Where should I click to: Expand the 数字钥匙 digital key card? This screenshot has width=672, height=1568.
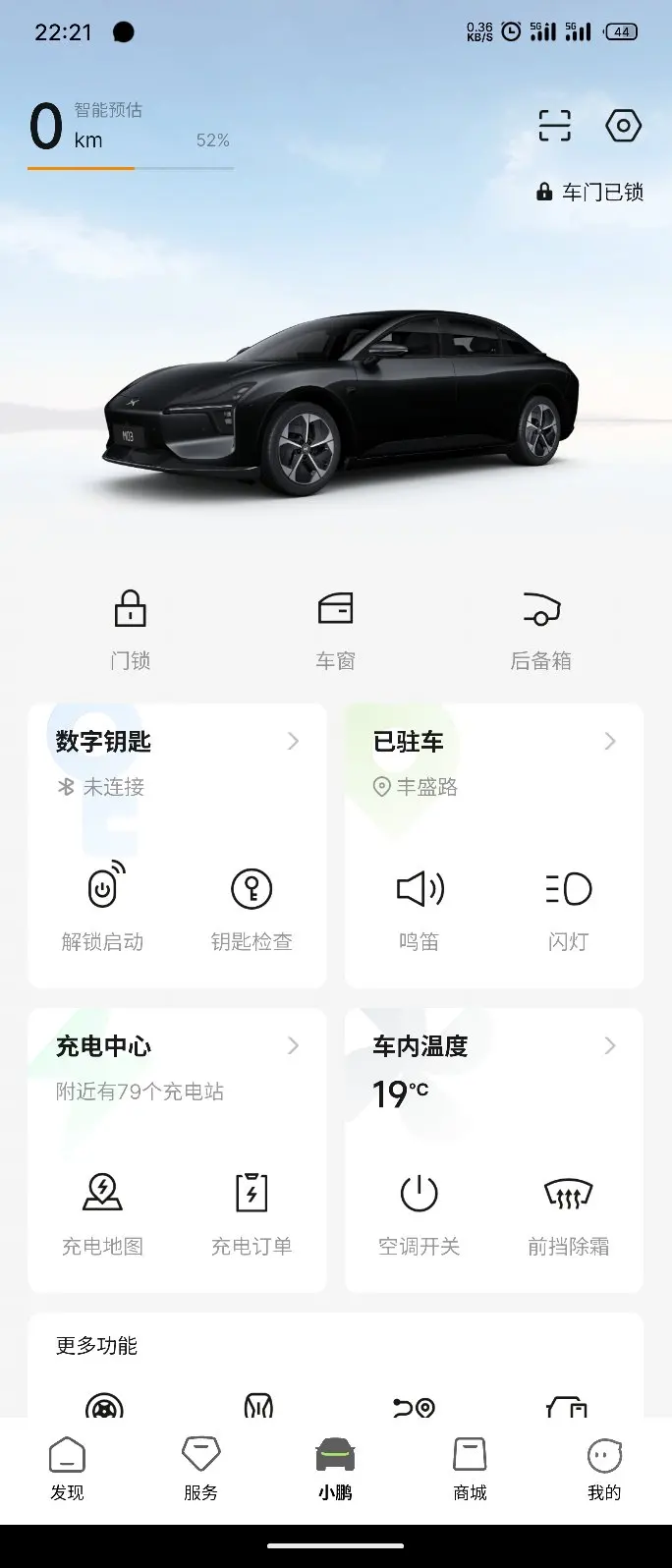tap(293, 742)
